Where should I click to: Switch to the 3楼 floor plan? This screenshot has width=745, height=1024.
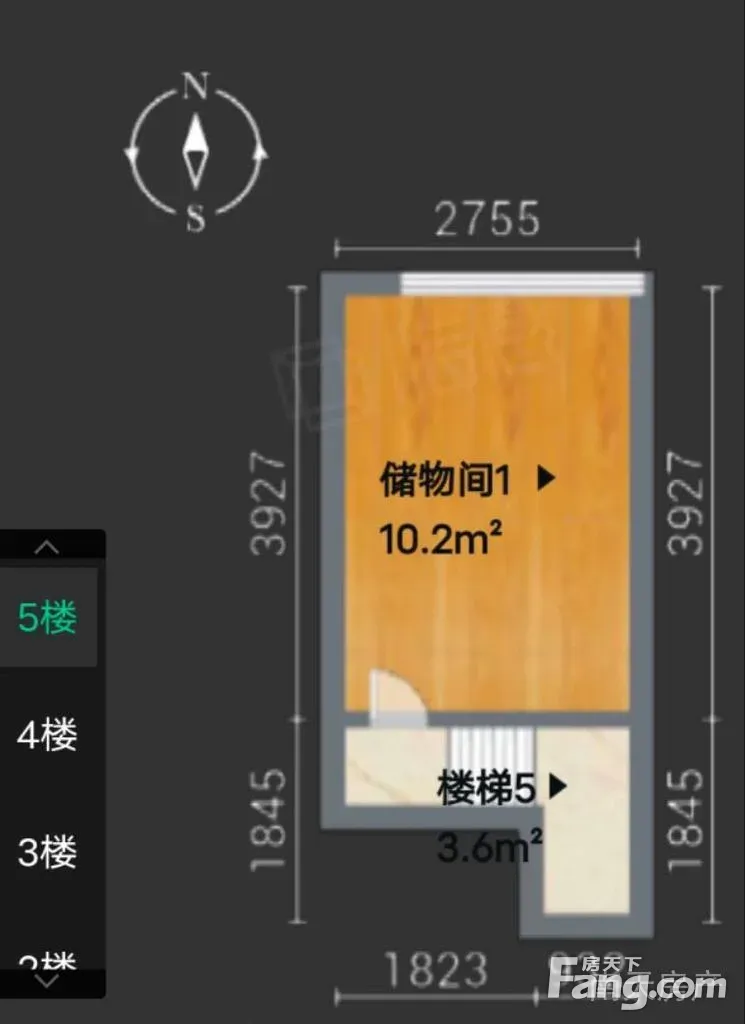pos(48,852)
